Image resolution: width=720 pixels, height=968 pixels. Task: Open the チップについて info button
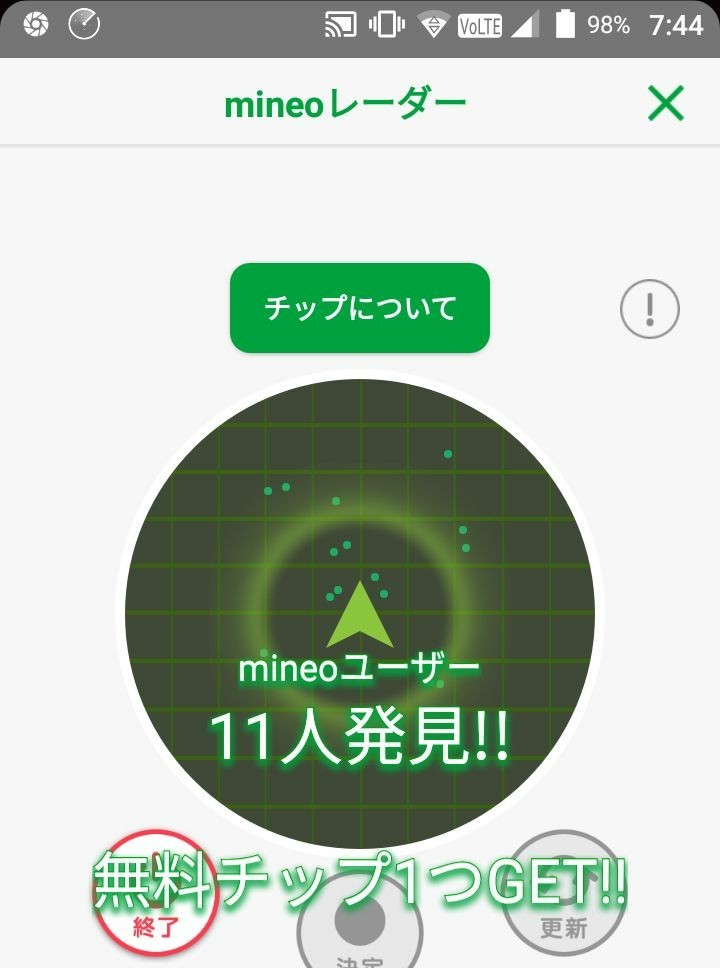[x=360, y=308]
